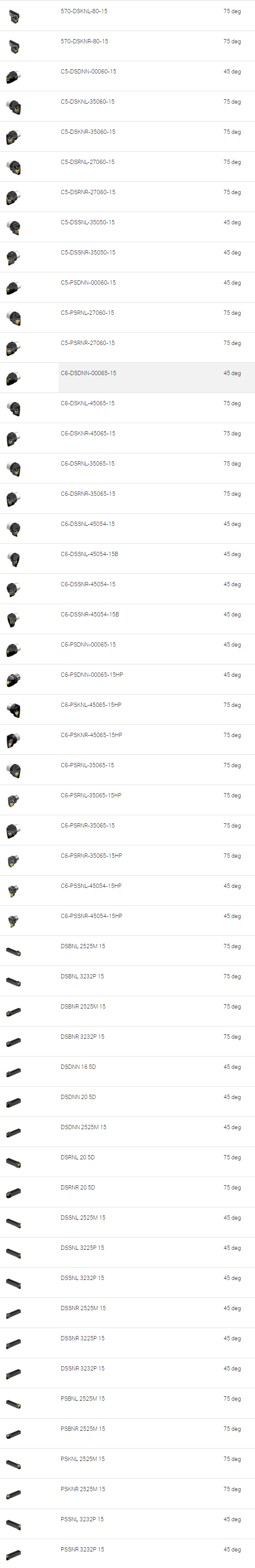Select DSRNL 20 5D
The image size is (255, 1568).
pyautogui.click(x=77, y=1158)
